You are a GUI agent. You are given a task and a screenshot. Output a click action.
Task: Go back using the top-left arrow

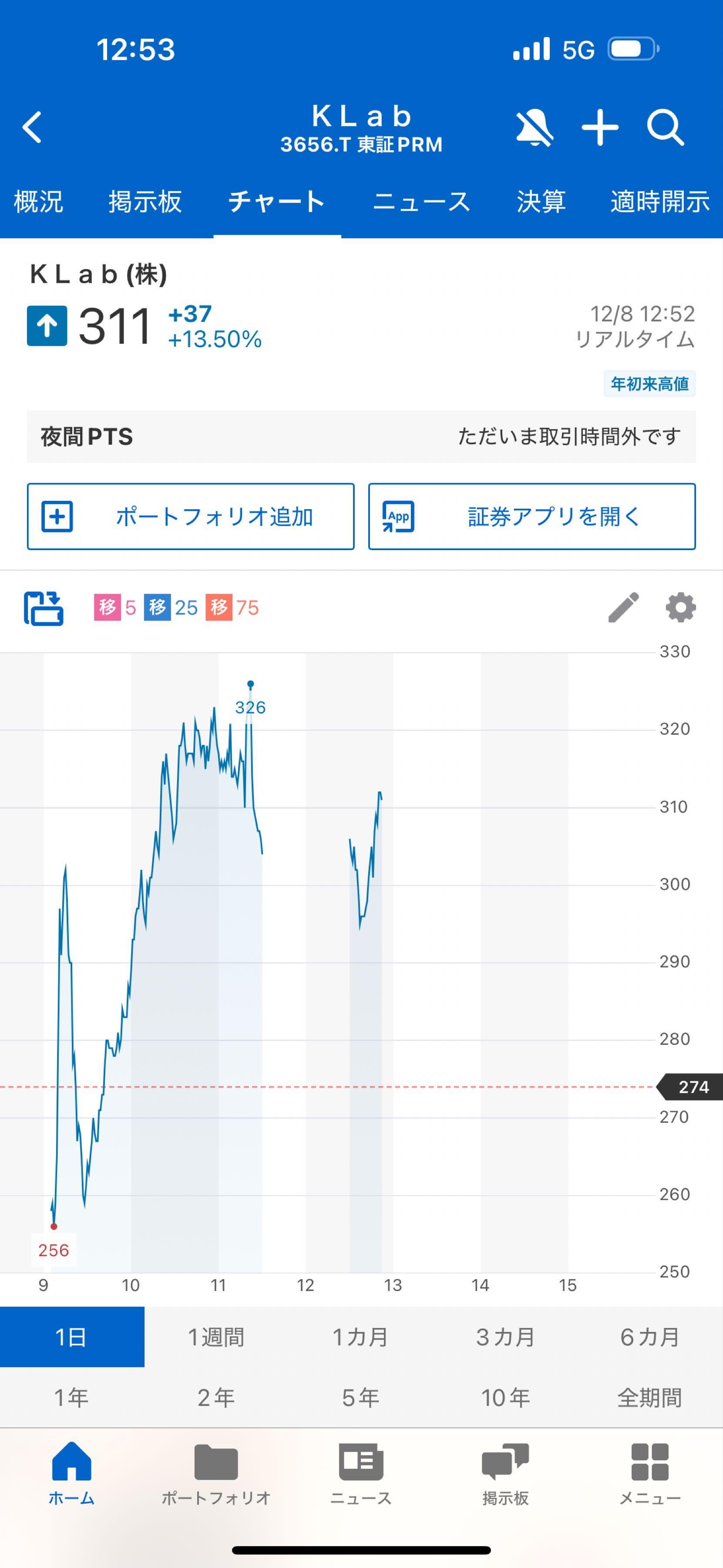click(32, 127)
